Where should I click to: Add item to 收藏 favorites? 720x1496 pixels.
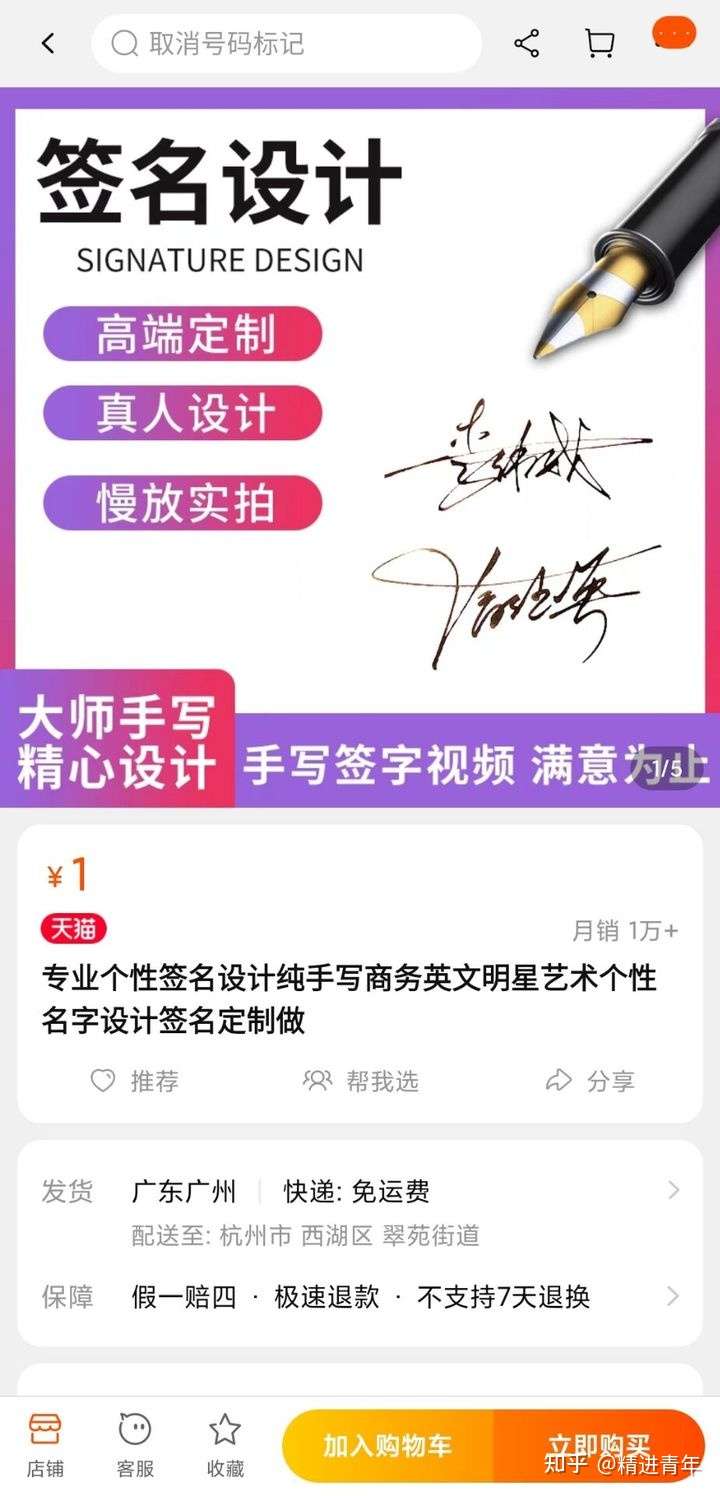(225, 1446)
